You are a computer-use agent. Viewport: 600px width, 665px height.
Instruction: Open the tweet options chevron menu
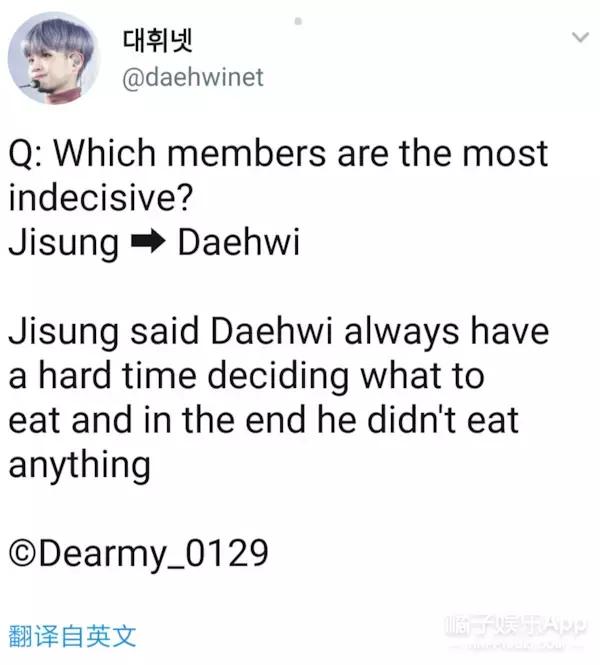tap(577, 38)
